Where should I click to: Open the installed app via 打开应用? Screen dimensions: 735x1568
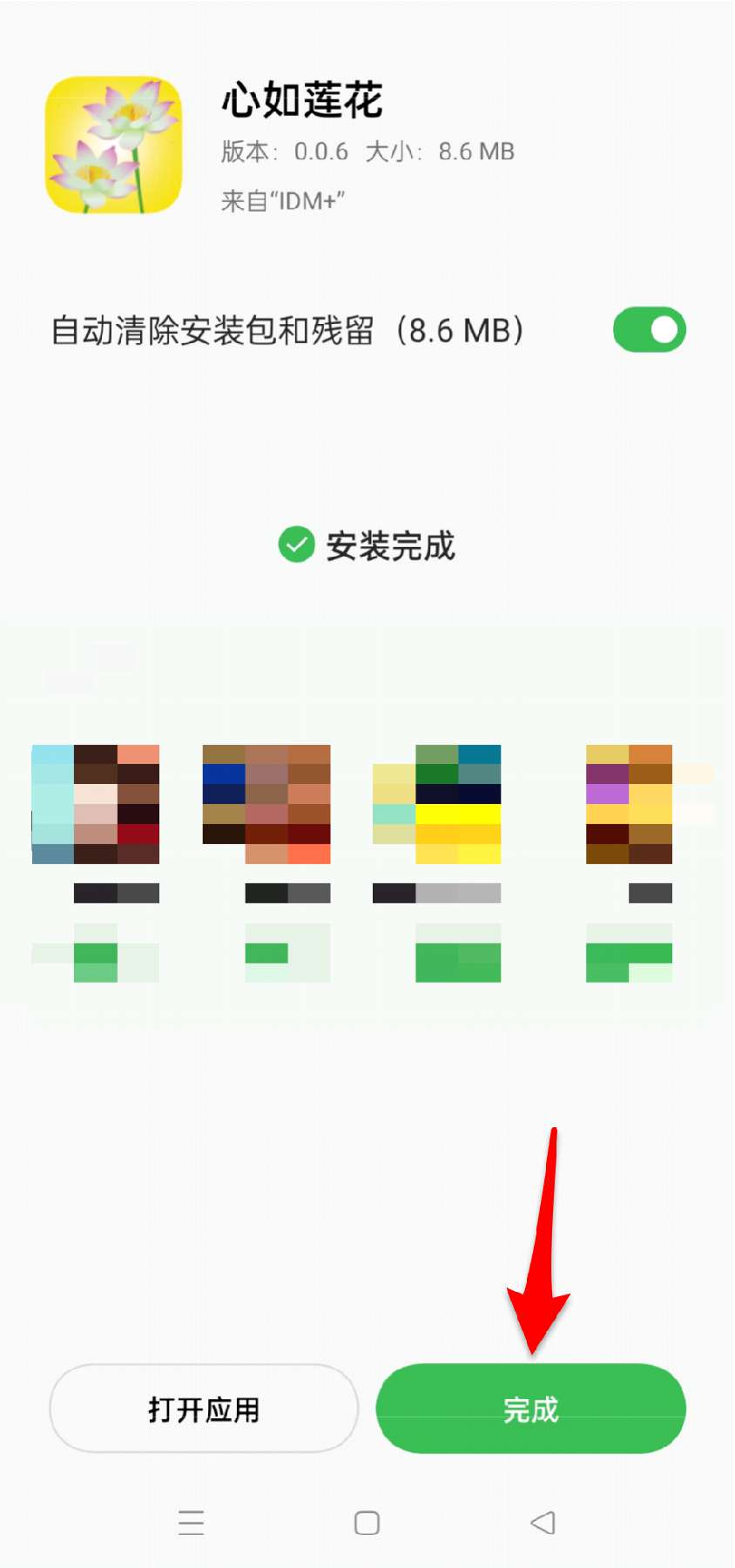pyautogui.click(x=204, y=1409)
